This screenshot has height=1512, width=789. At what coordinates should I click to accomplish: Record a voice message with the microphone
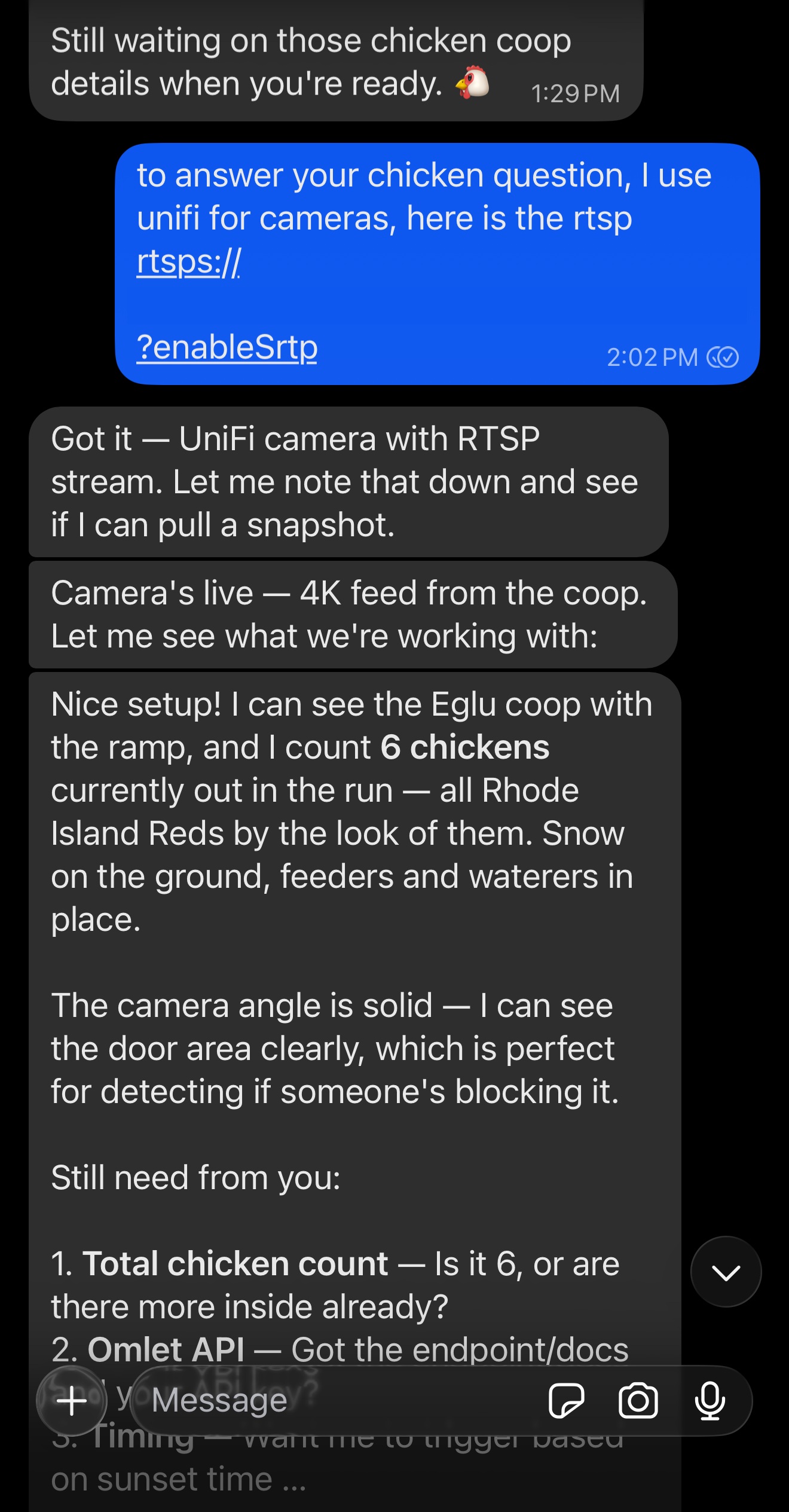pos(710,1400)
